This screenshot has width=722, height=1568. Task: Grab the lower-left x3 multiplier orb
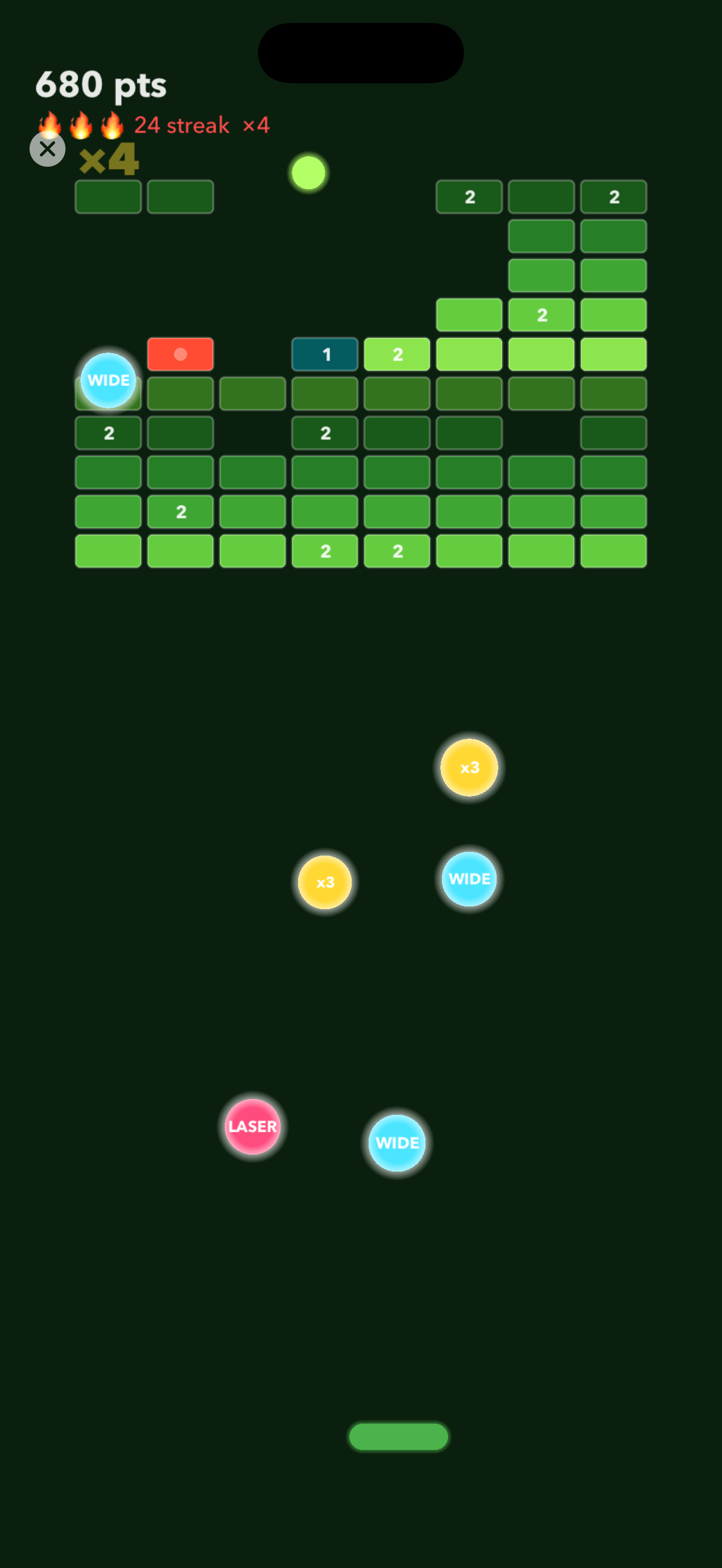324,882
